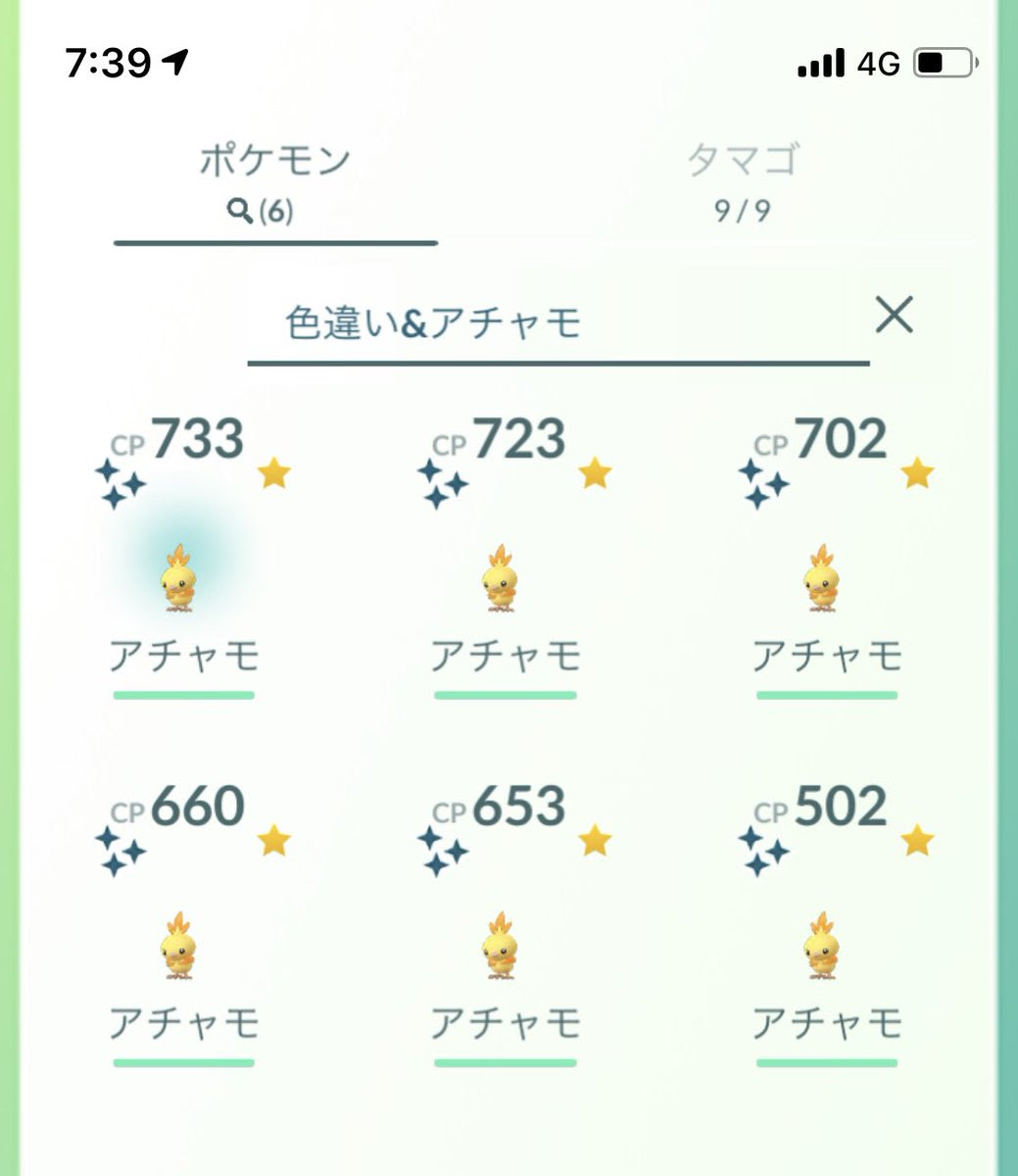Screen dimensions: 1018x1176
Task: Tap the CP 653 アチャモ
Action: coord(500,948)
